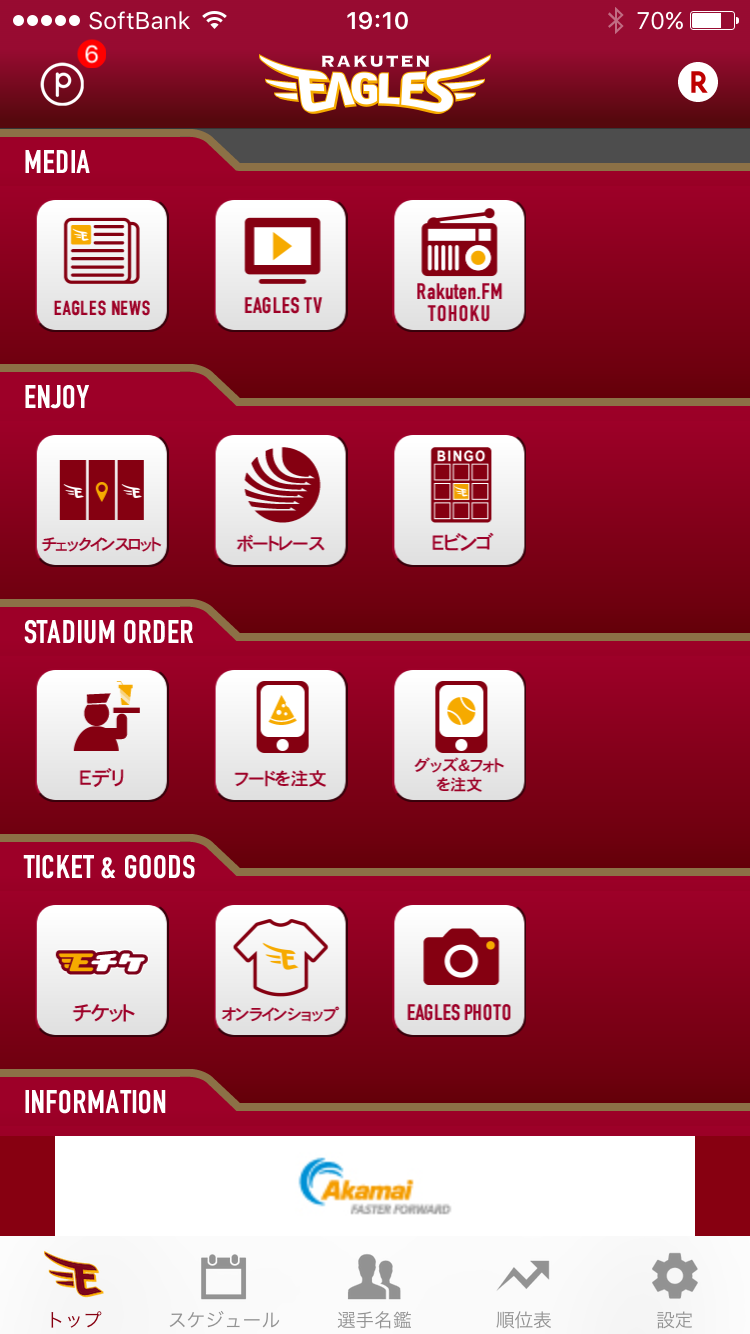Screen dimensions: 750x1334
Task: Launch EAGLES TV
Action: (281, 265)
